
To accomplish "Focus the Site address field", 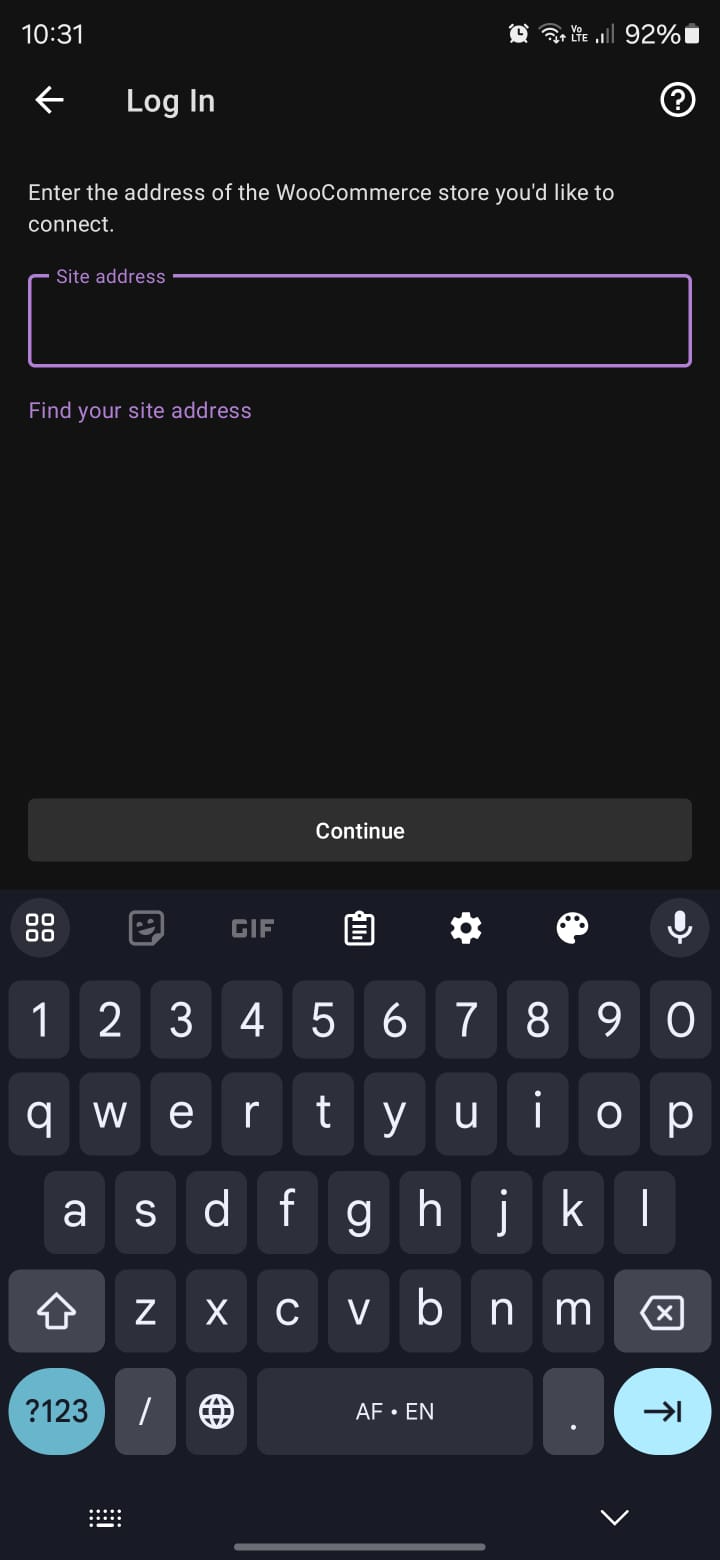I will [x=360, y=320].
